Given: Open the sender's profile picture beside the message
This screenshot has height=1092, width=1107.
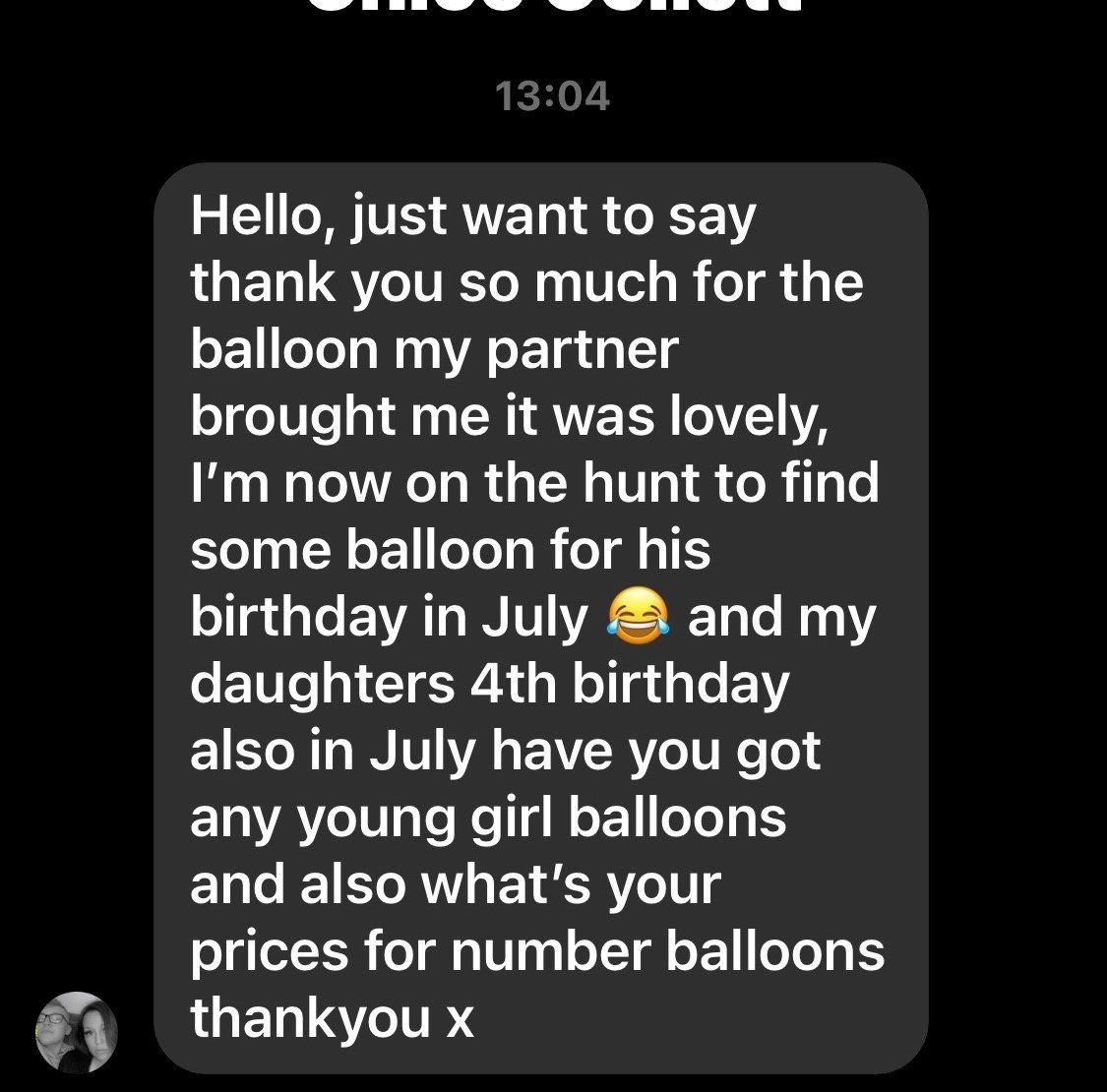Looking at the screenshot, I should coord(77,1032).
